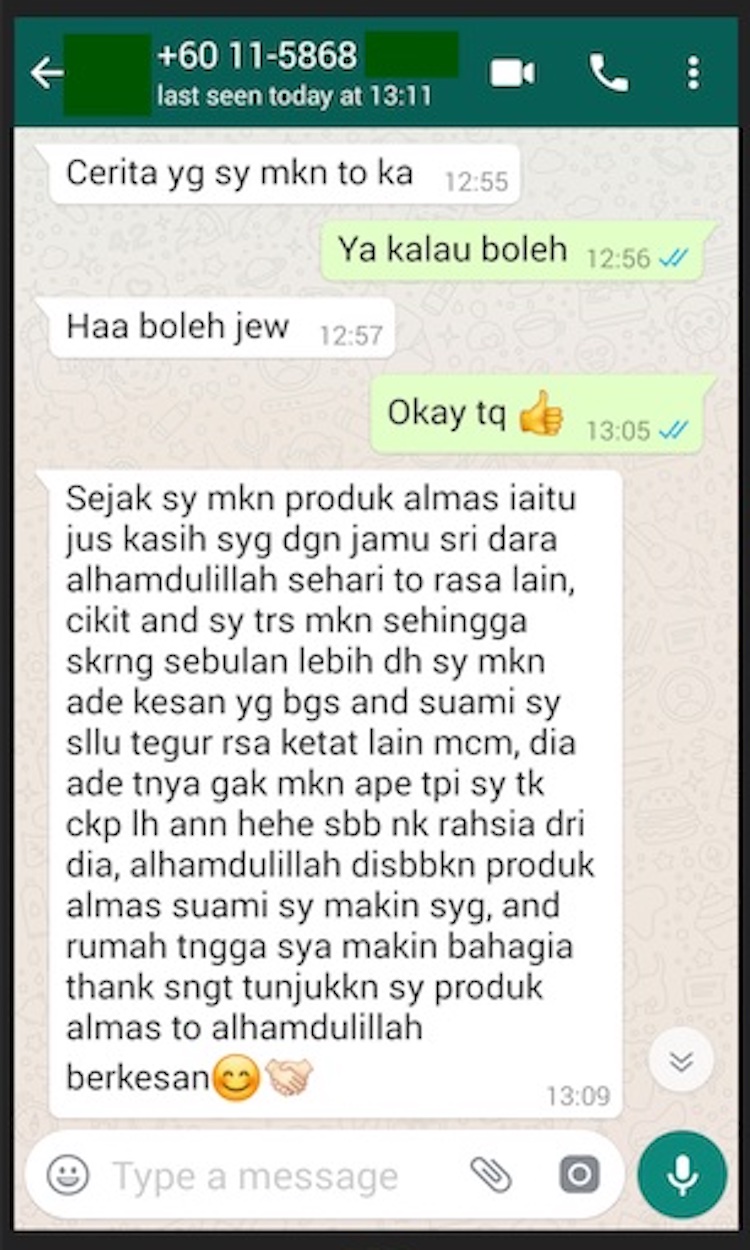Tap the voice message microphone button
The width and height of the screenshot is (750, 1250).
pos(683,1175)
